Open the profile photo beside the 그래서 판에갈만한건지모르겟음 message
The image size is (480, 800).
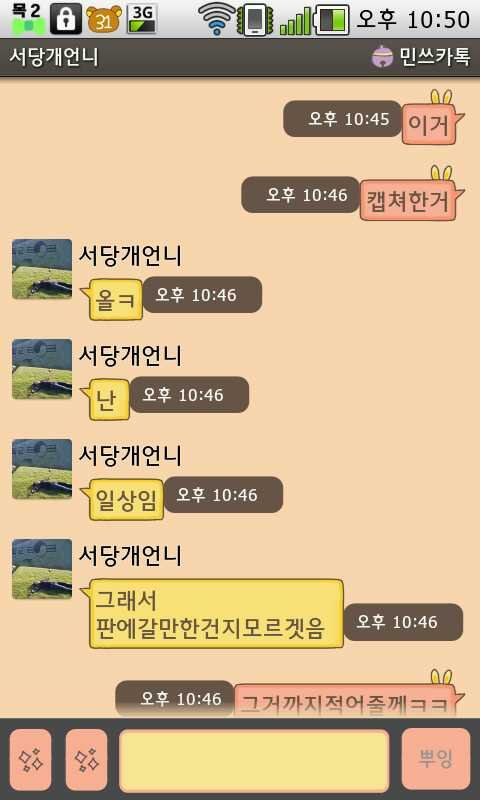(42, 569)
